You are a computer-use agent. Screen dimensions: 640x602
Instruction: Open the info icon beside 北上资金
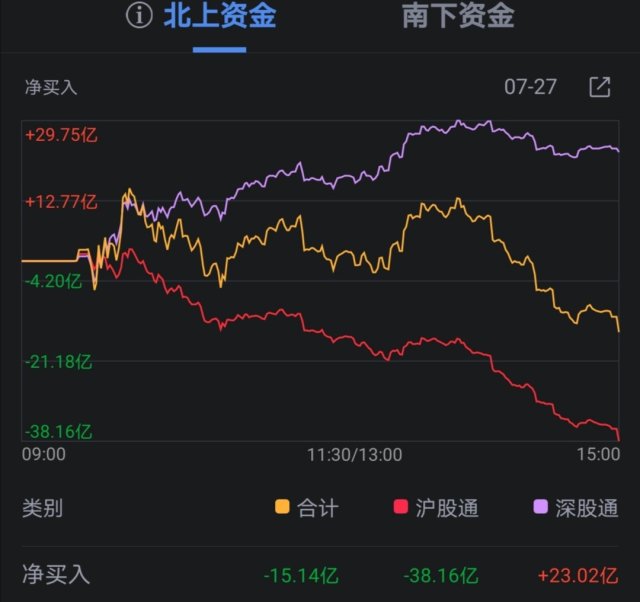[139, 17]
